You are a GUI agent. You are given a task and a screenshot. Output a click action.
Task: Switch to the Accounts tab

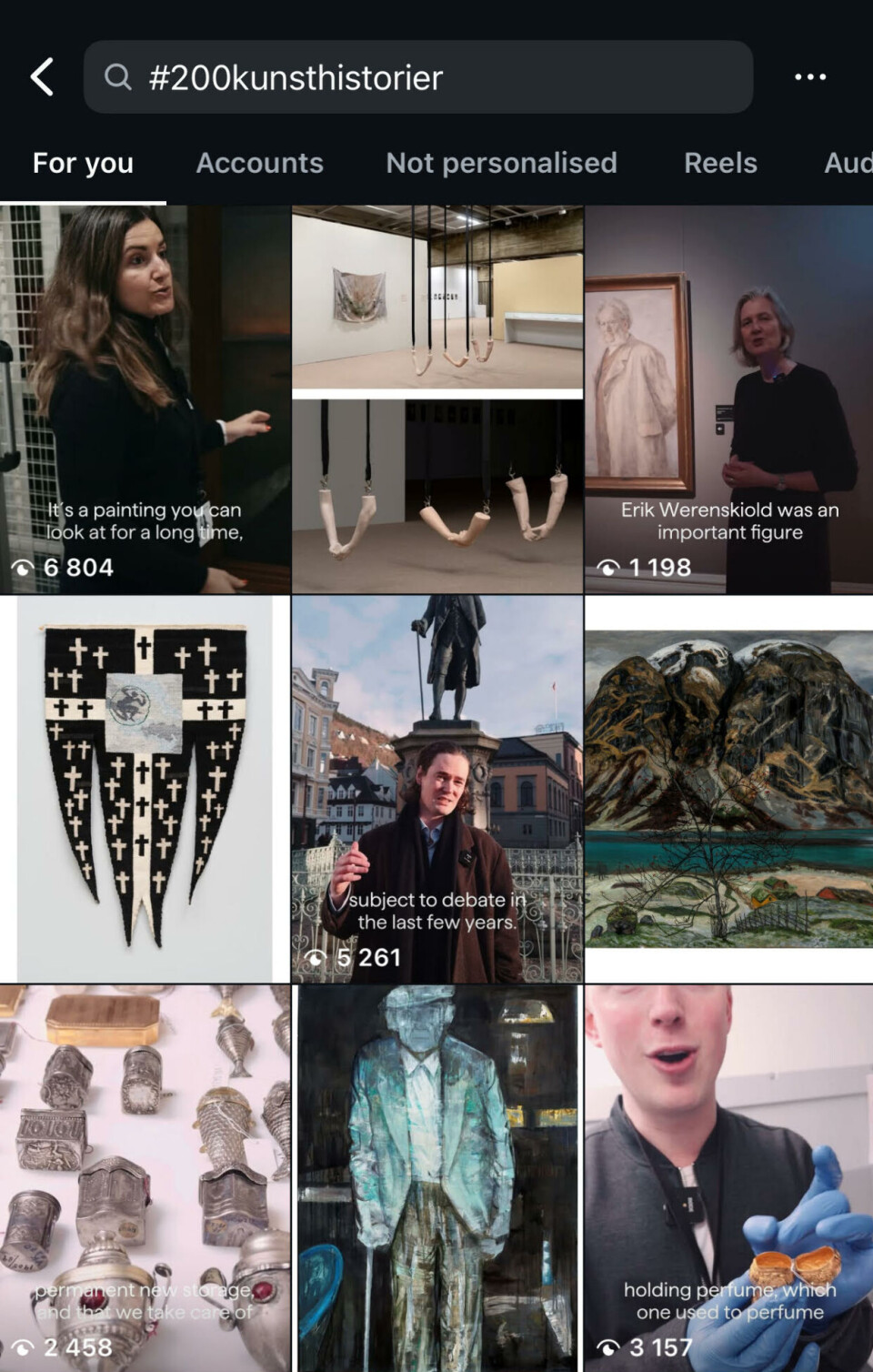pos(259,163)
